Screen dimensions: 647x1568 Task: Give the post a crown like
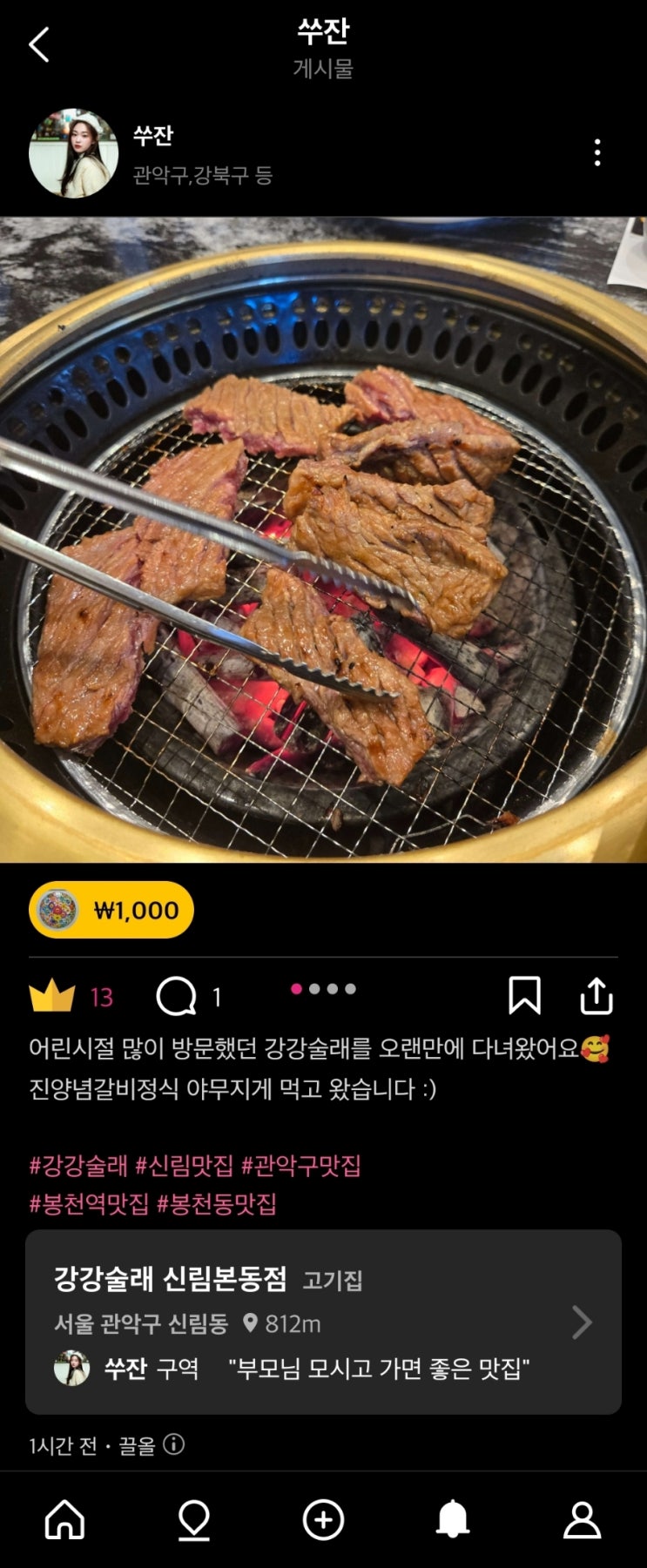tap(53, 996)
